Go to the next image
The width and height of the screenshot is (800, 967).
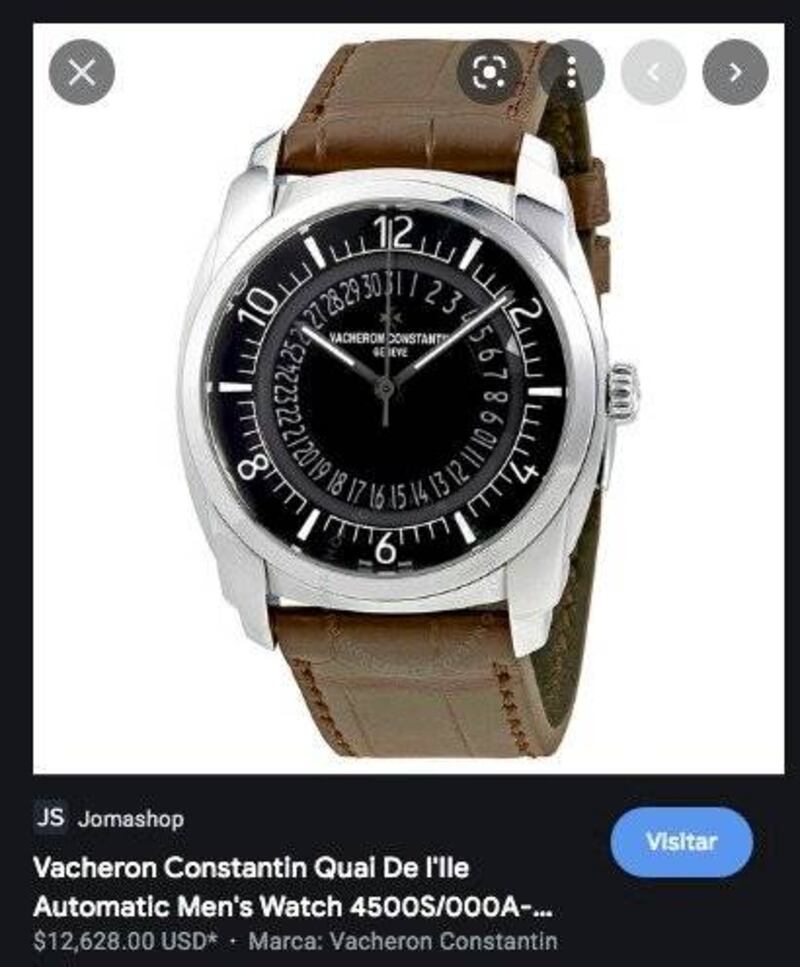(735, 72)
